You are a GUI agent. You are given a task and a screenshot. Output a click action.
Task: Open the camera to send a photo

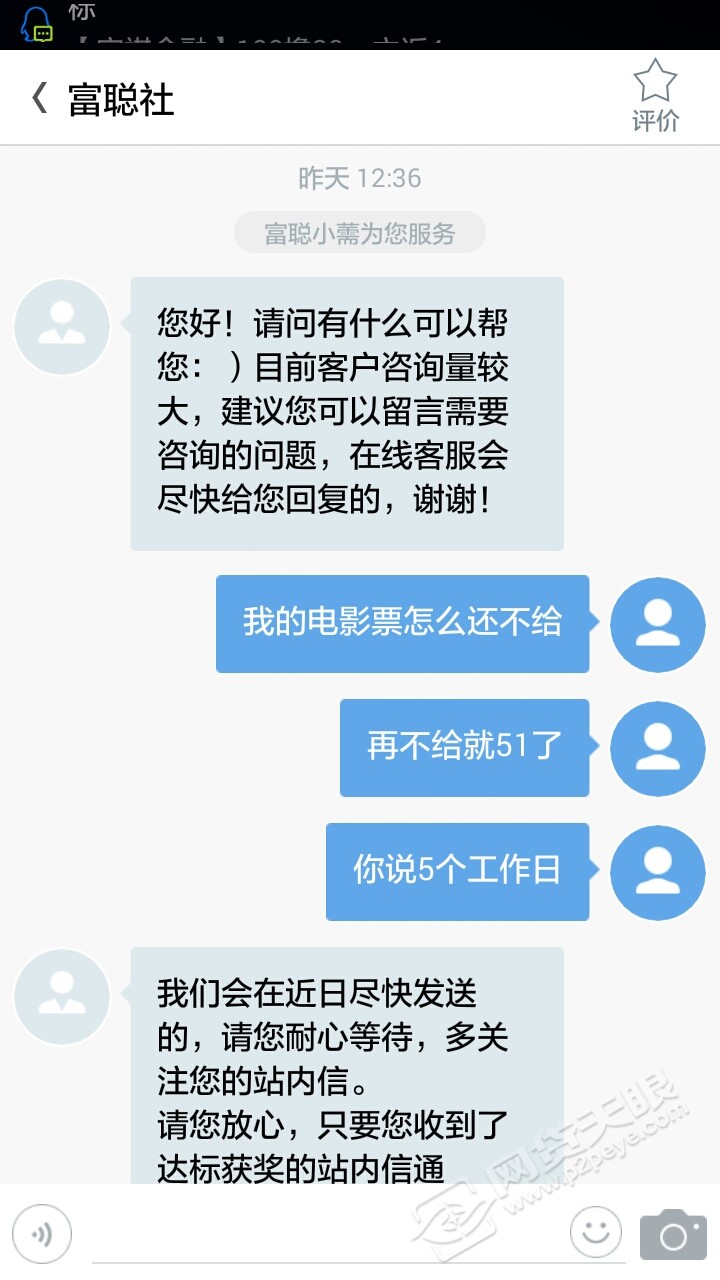(673, 1234)
